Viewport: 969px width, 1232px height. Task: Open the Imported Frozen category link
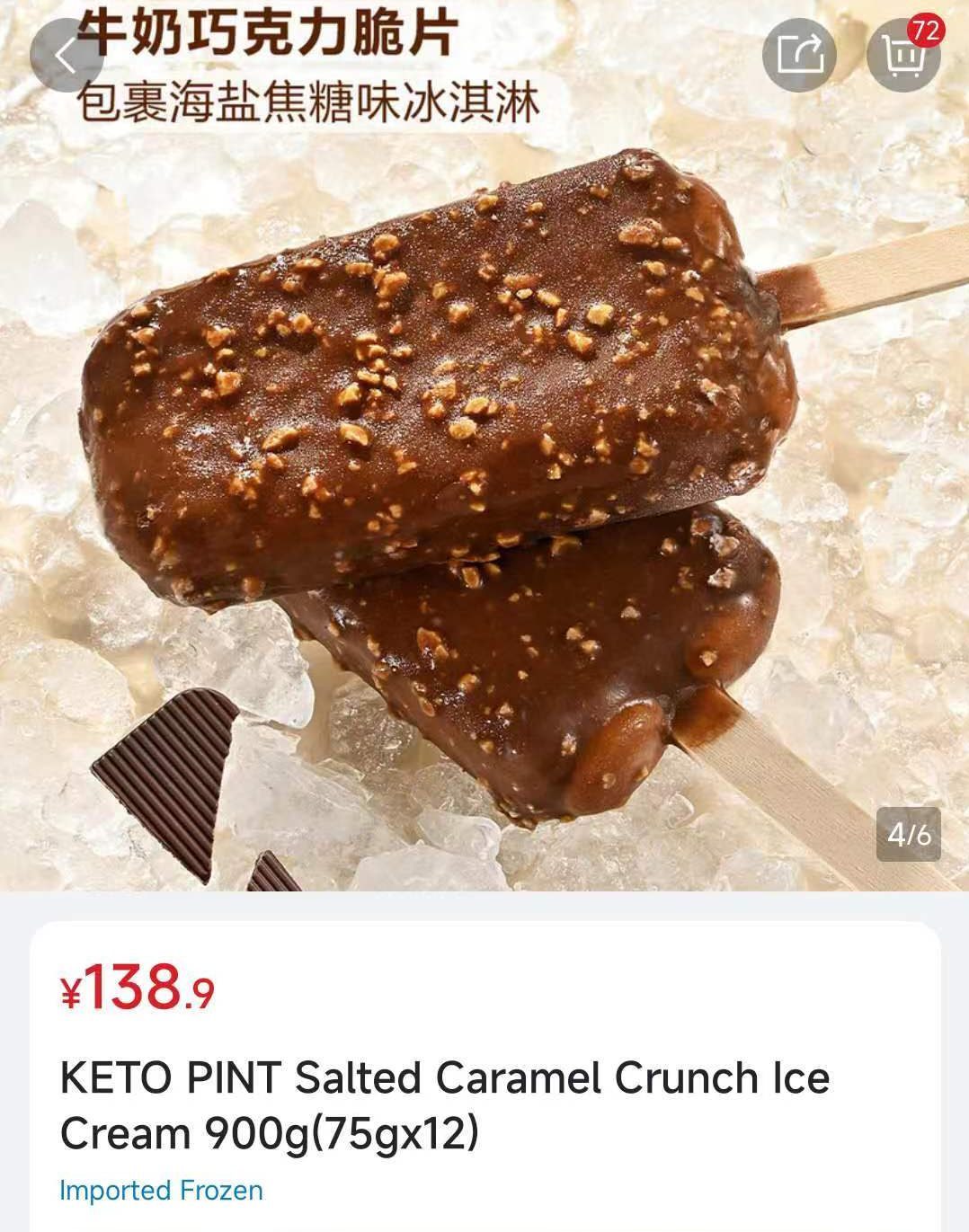pyautogui.click(x=161, y=1191)
